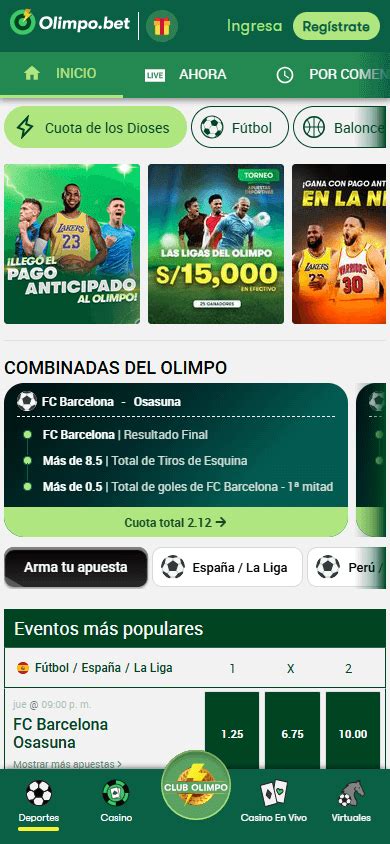Pick Osasuna win odds 10.00
This screenshot has height=844, width=390.
click(353, 734)
